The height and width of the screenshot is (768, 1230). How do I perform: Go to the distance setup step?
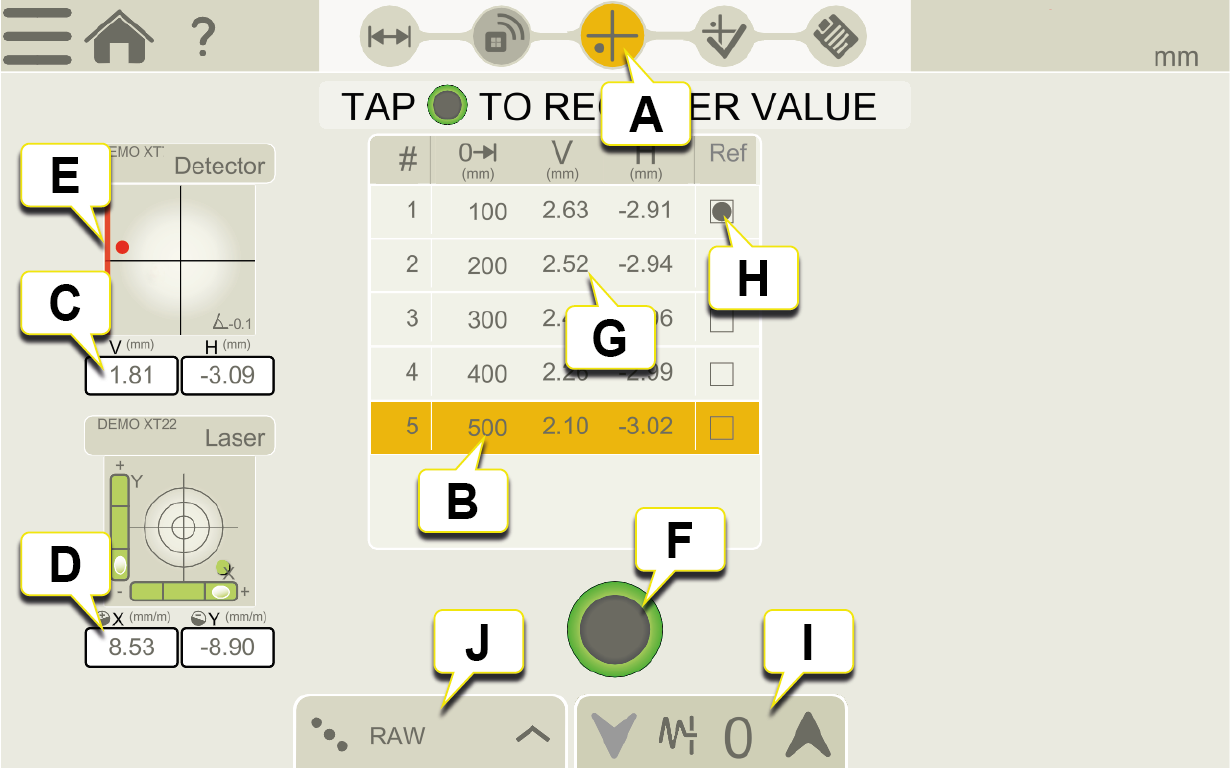pos(389,37)
